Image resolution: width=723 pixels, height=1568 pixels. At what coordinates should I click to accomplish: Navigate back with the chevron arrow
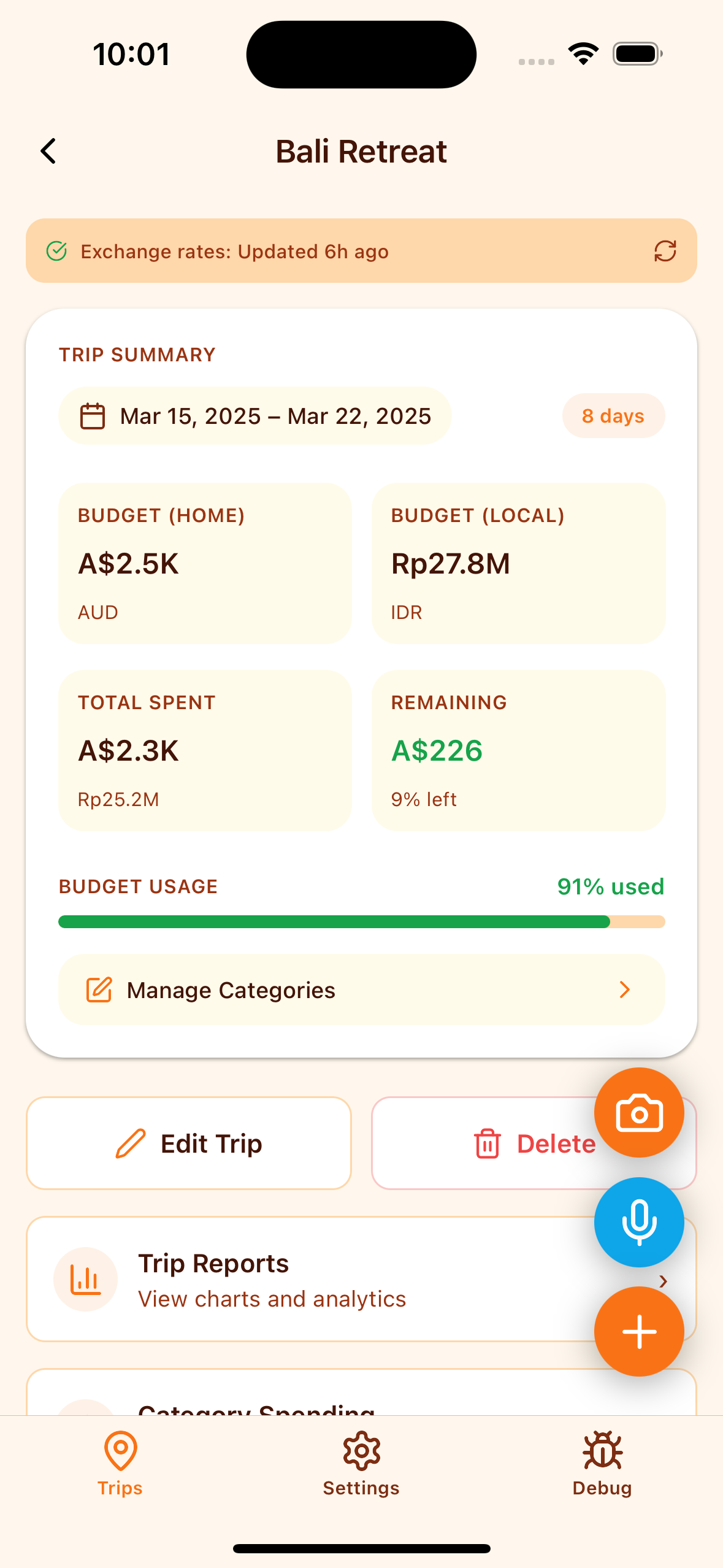48,151
